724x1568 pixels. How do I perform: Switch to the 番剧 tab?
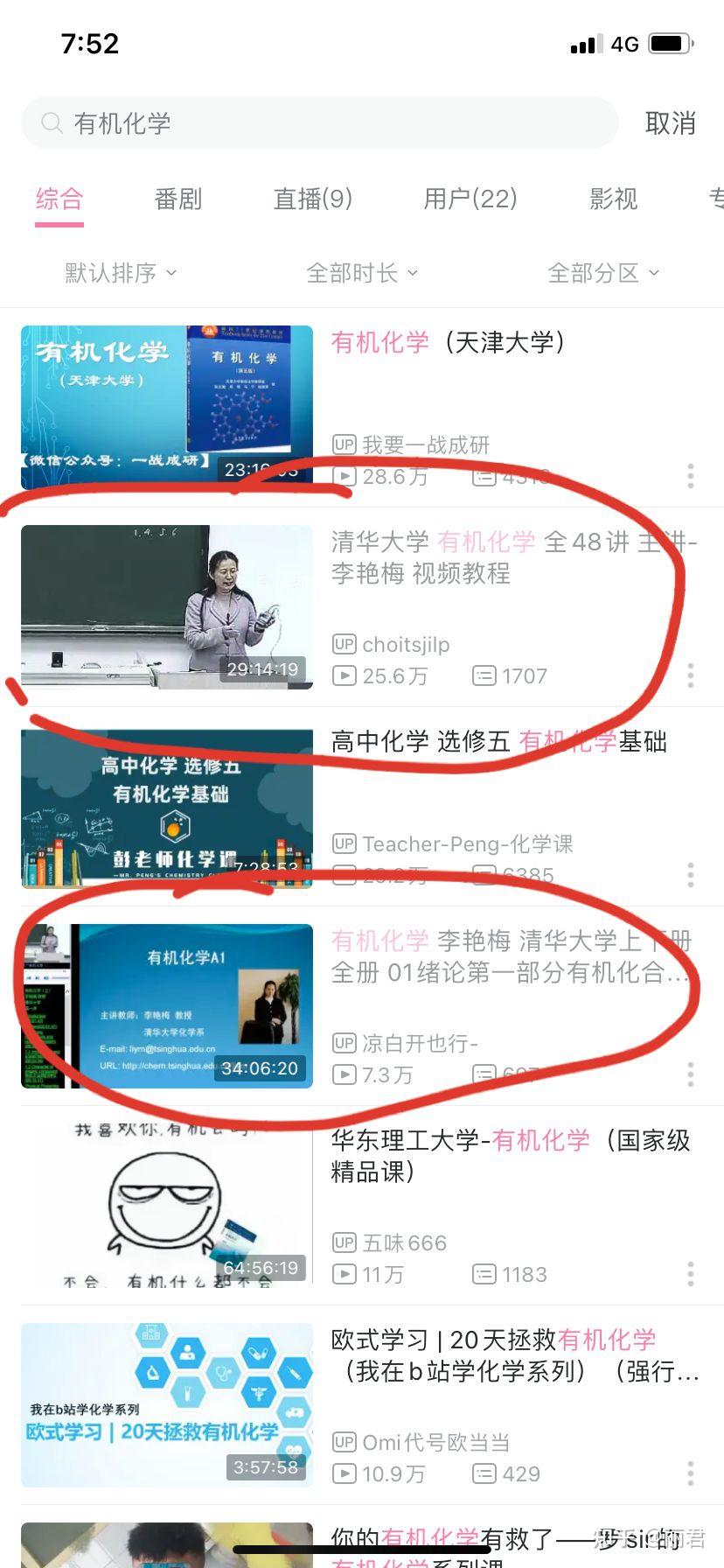click(x=178, y=199)
